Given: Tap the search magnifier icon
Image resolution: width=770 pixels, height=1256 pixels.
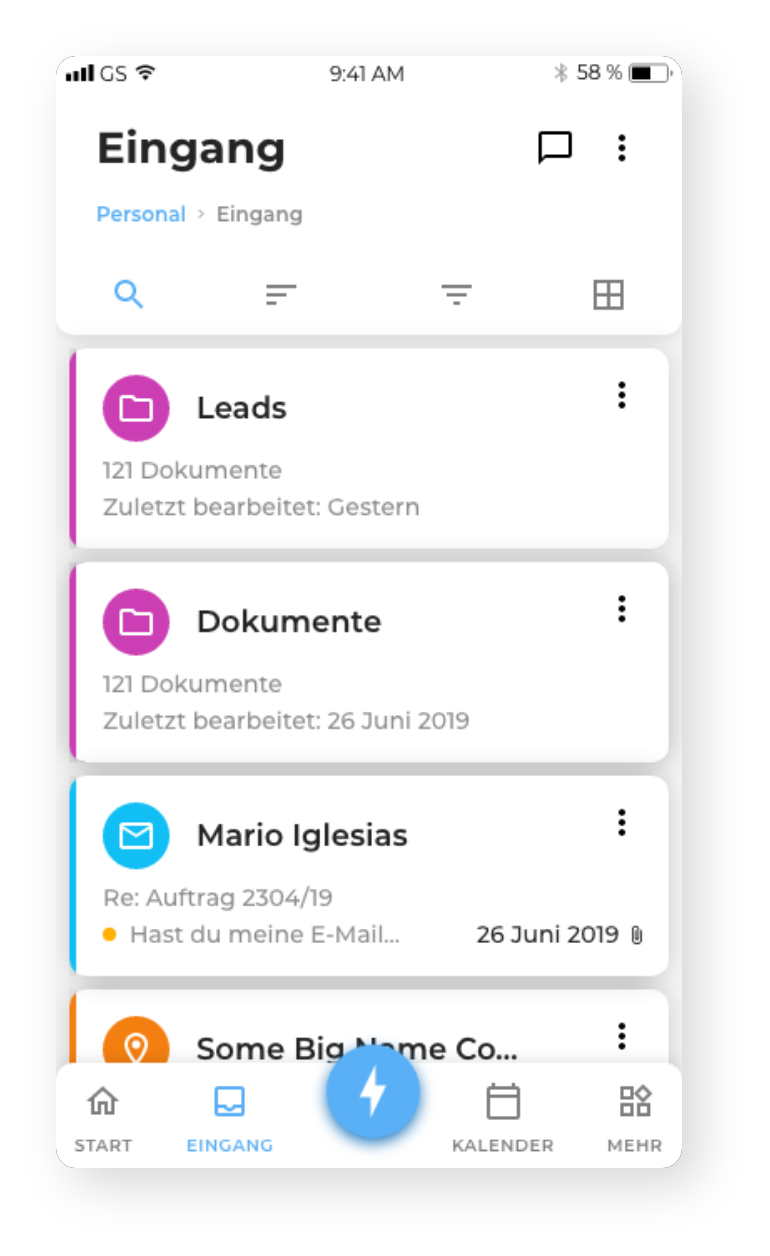Looking at the screenshot, I should tap(129, 294).
